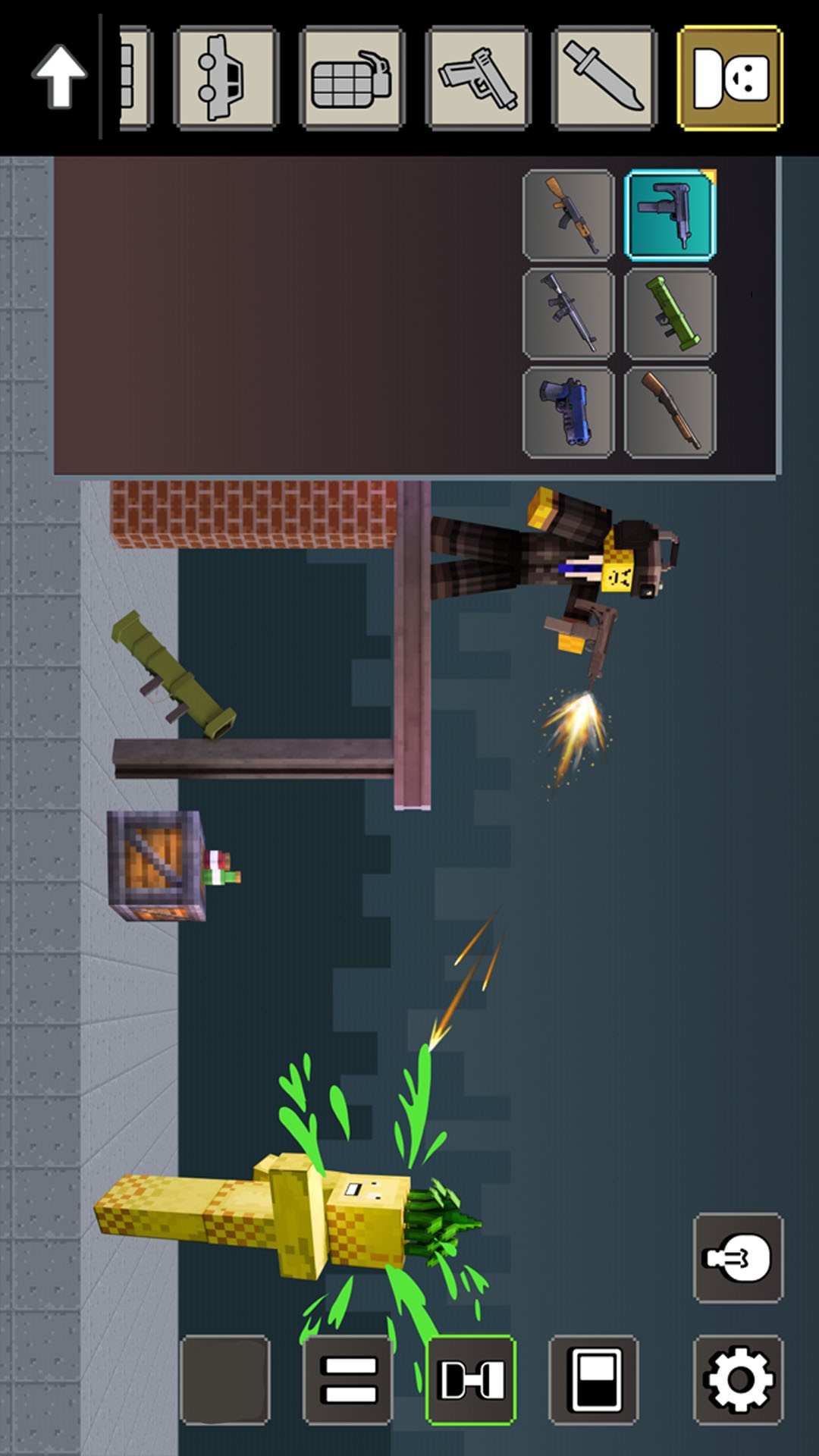Tap the up arrow button

(59, 76)
